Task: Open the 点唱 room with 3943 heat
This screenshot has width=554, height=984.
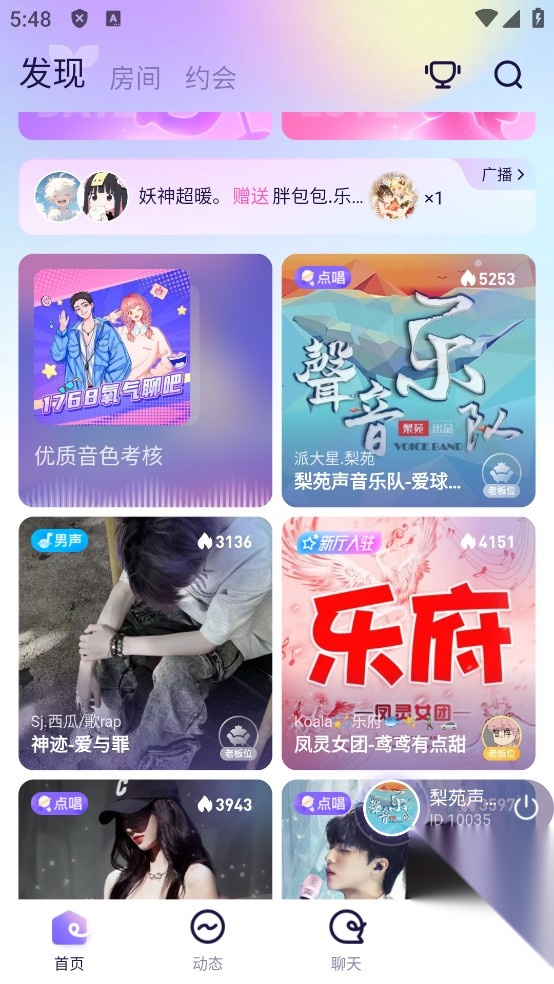Action: [x=145, y=839]
